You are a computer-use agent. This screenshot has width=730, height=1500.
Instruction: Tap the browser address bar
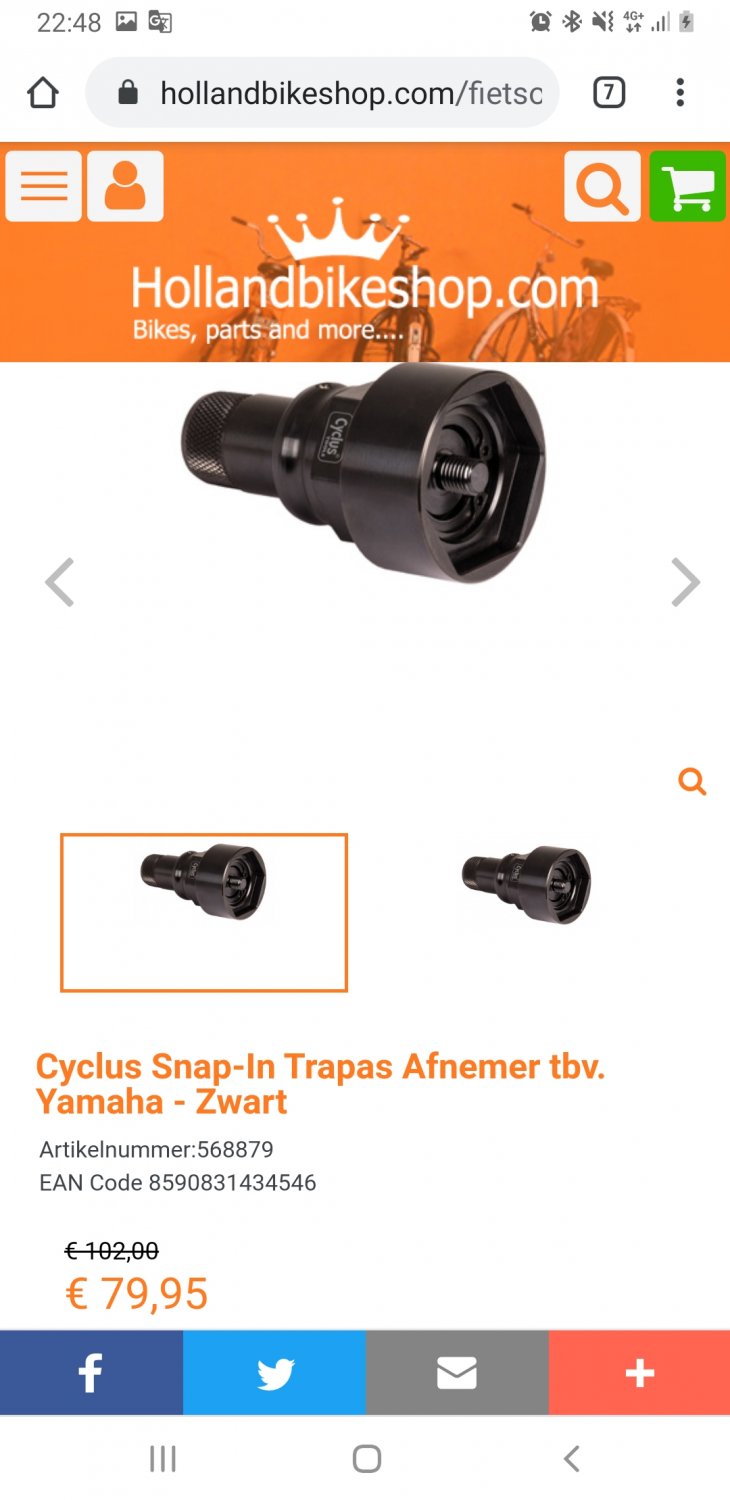322,93
